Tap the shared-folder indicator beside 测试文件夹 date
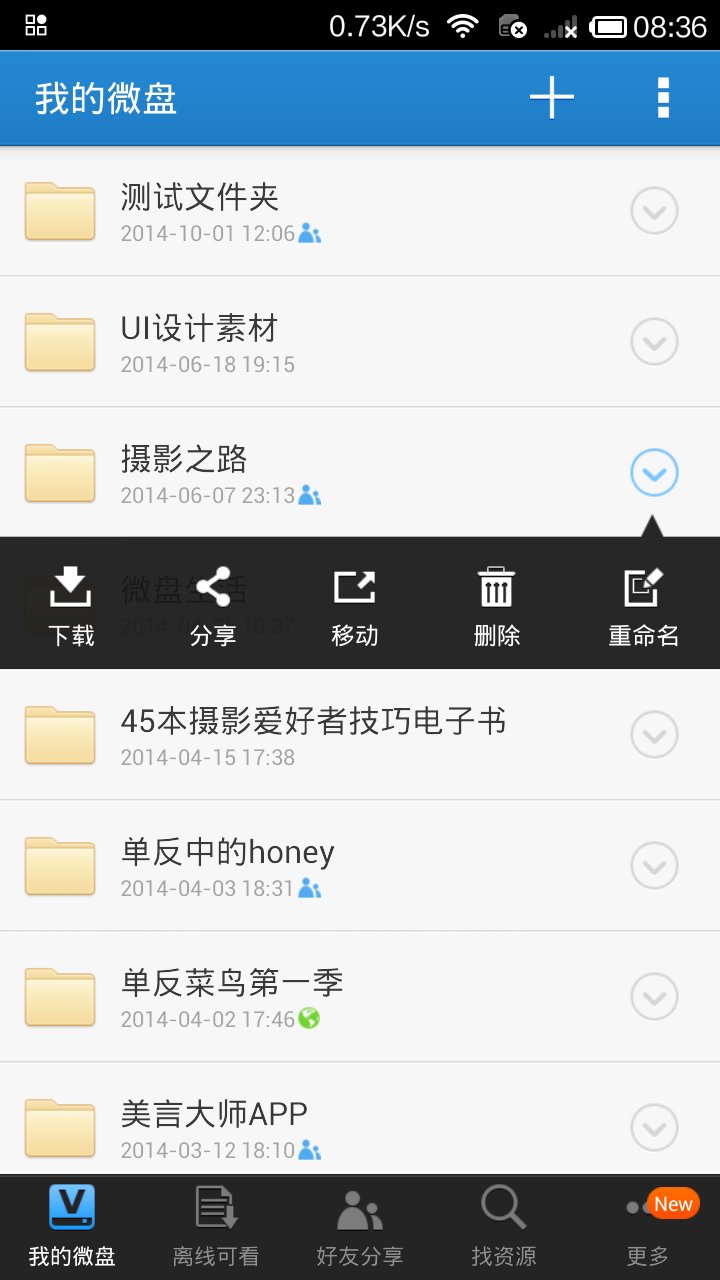Screen dimensions: 720x1280 pyautogui.click(x=307, y=234)
